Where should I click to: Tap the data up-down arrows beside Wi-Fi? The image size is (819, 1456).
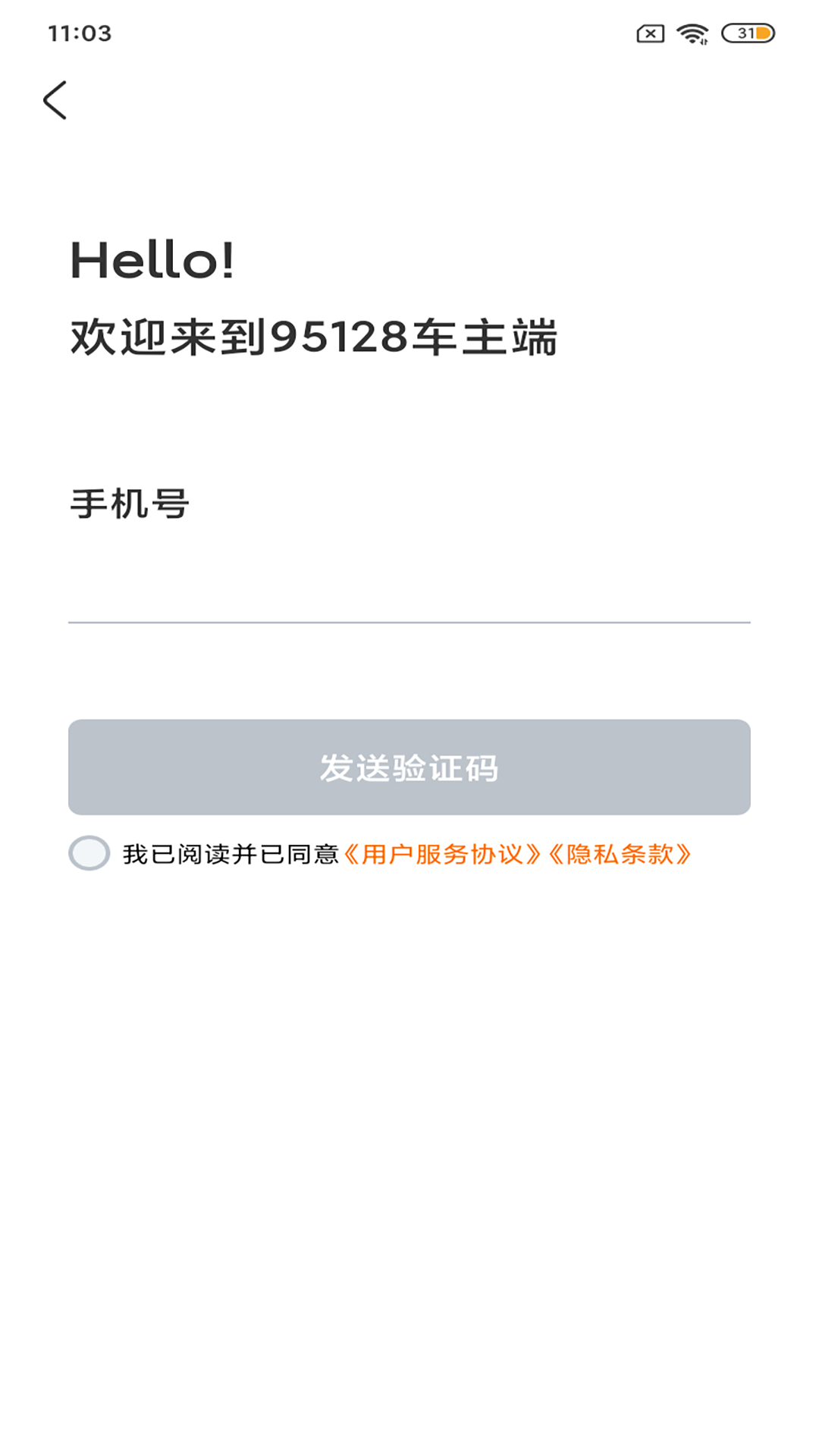pyautogui.click(x=703, y=40)
